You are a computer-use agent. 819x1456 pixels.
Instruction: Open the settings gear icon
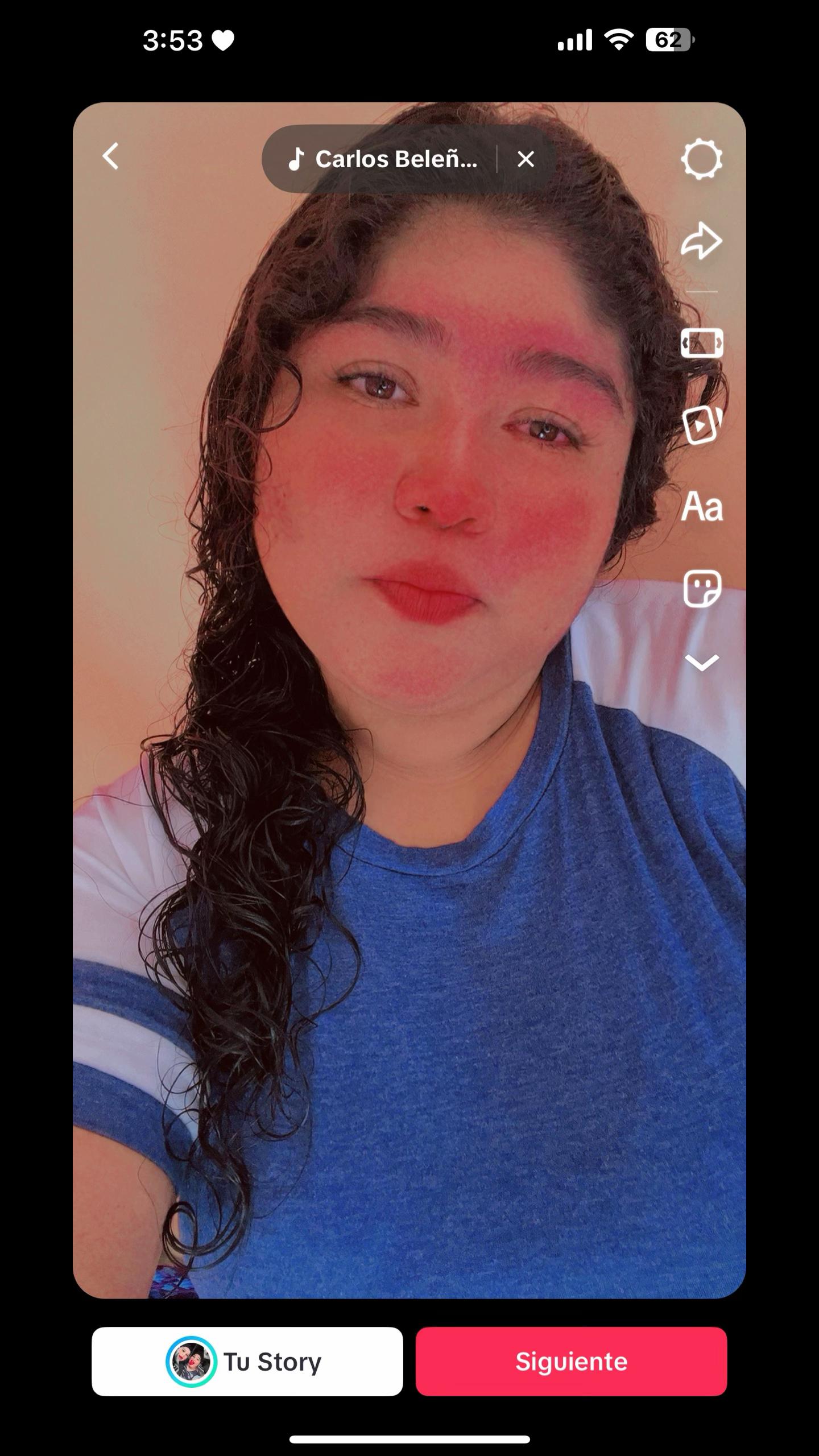tap(701, 159)
